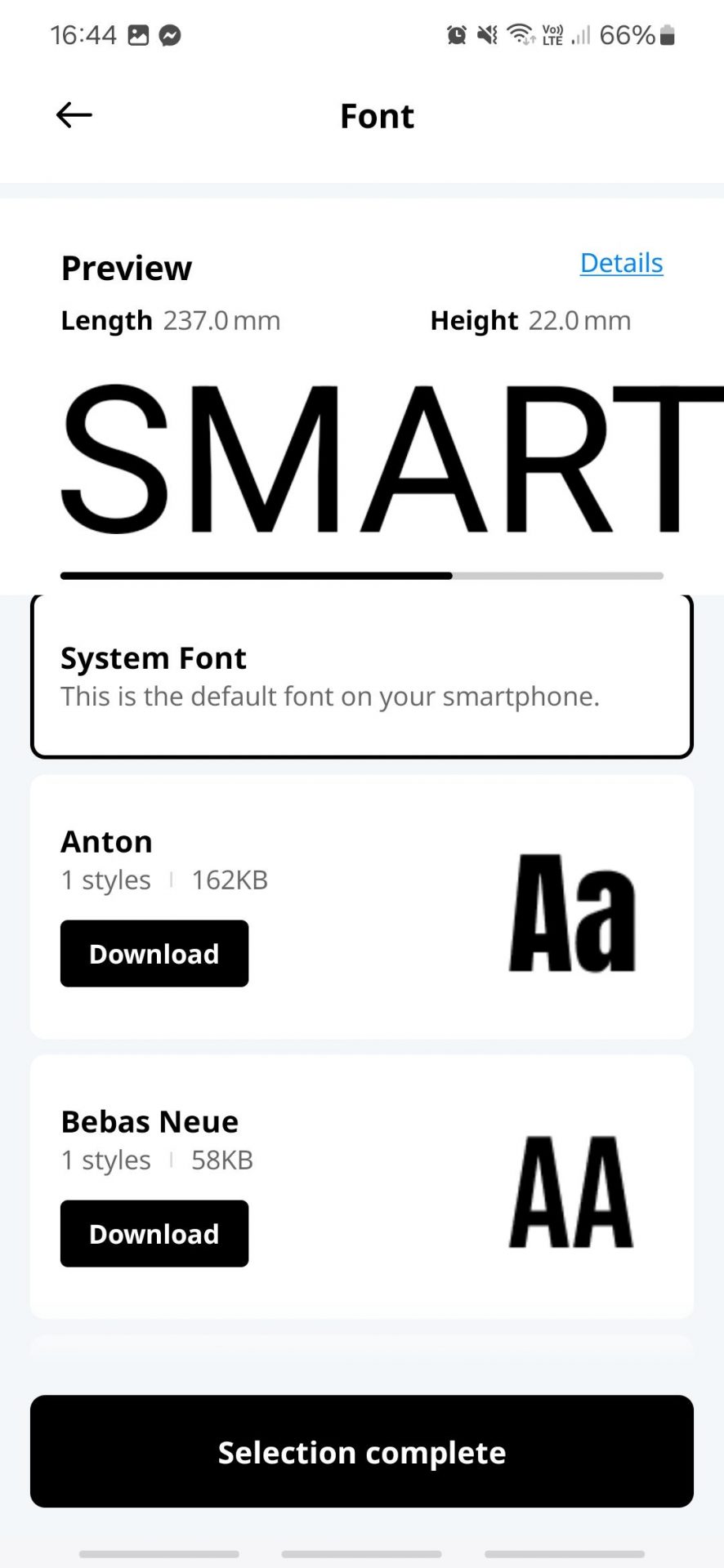
Task: Confirm with Selection complete
Action: tap(362, 1451)
